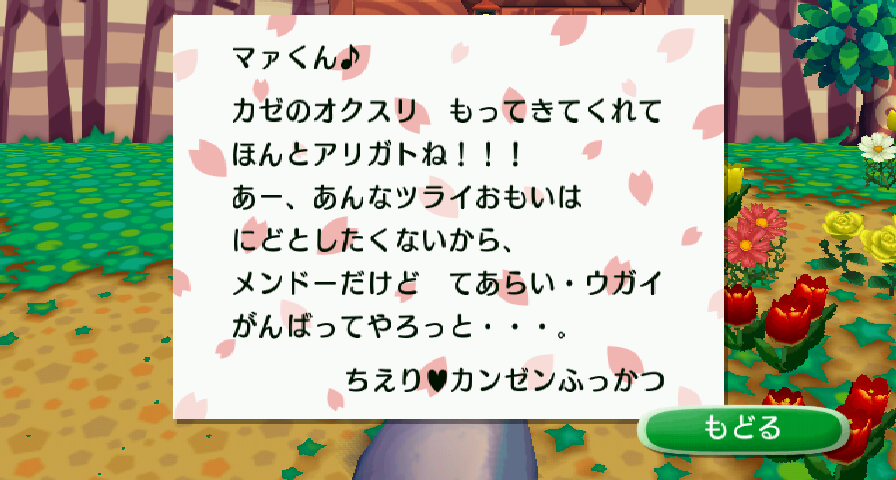Tap the green もどる back button
This screenshot has height=480, width=896.
(742, 430)
